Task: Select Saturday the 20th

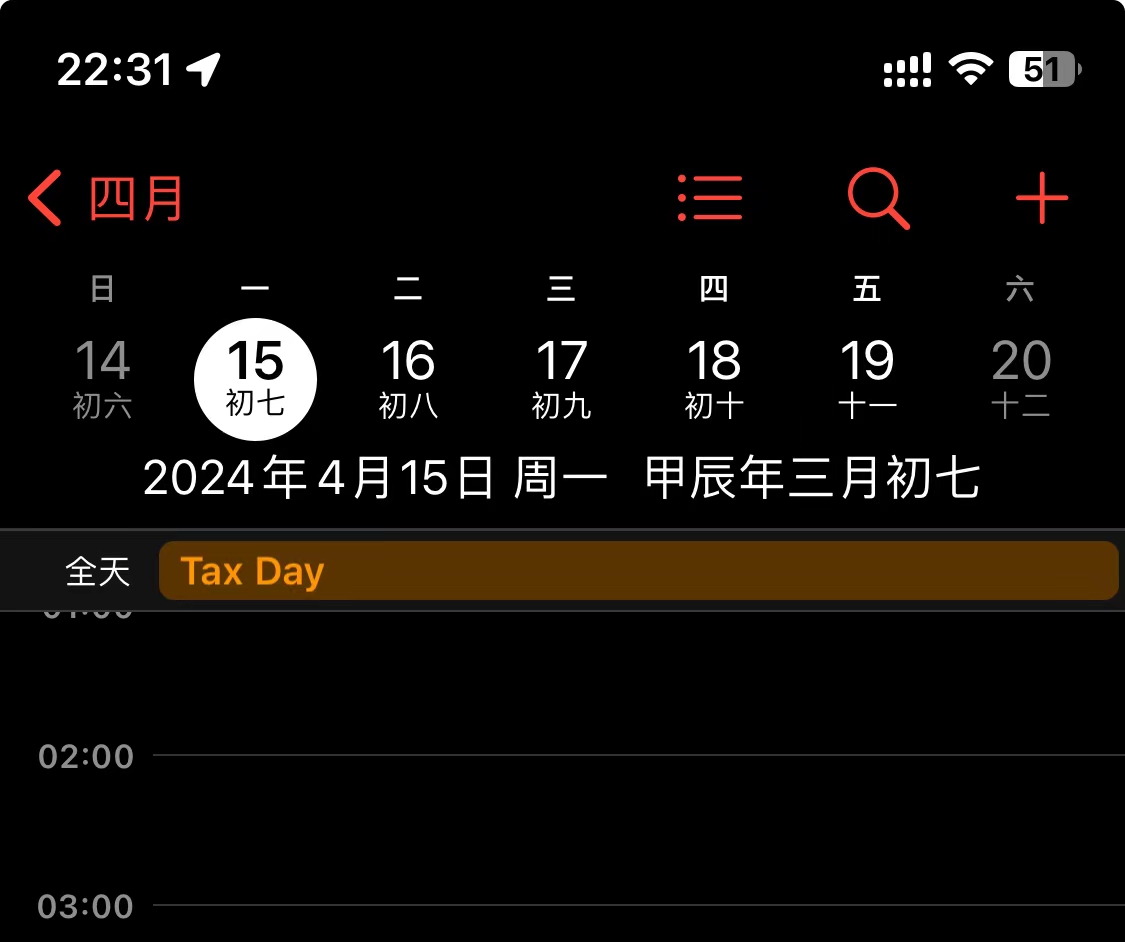Action: (1020, 377)
